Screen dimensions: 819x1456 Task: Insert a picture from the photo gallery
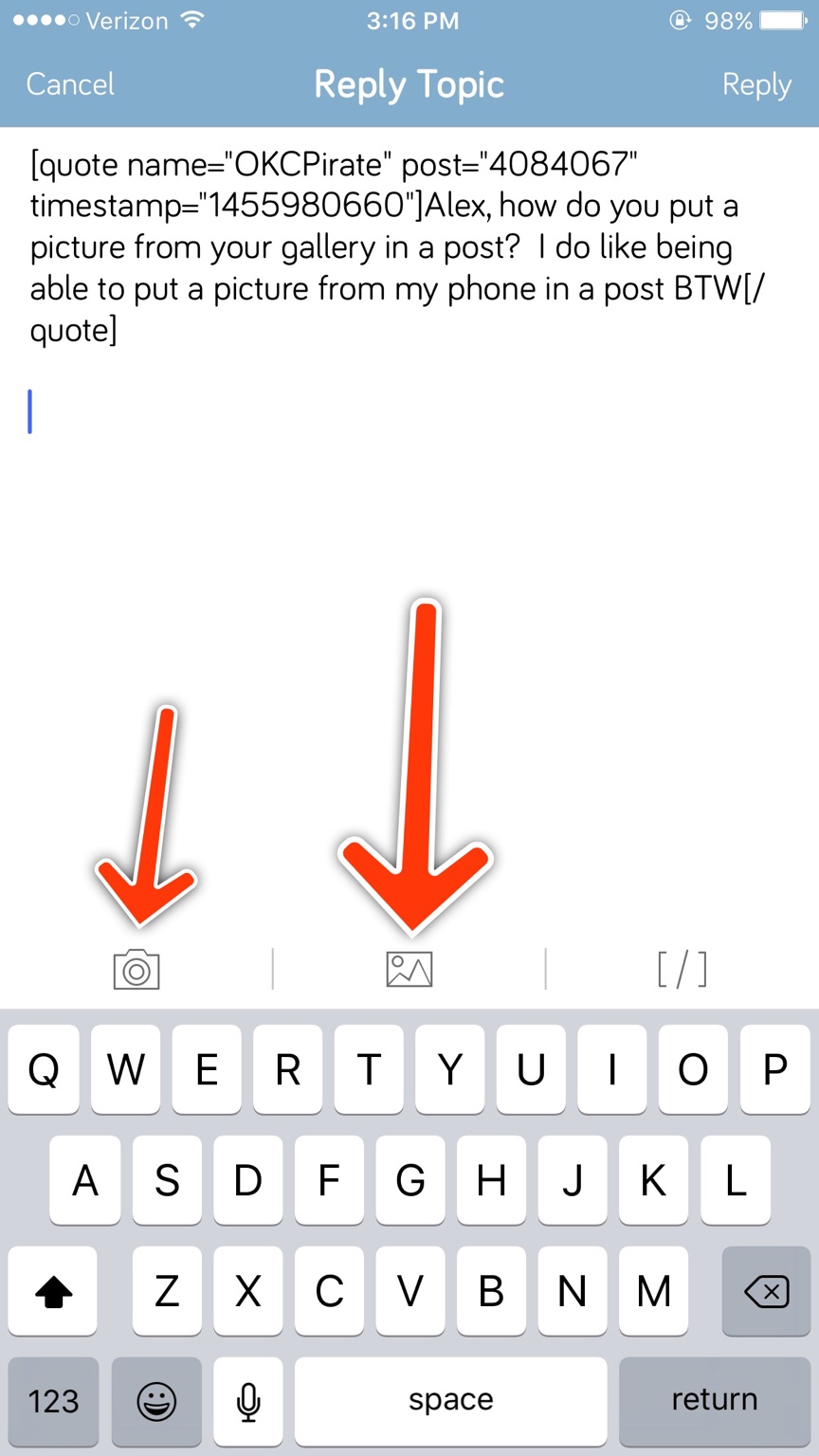[409, 969]
